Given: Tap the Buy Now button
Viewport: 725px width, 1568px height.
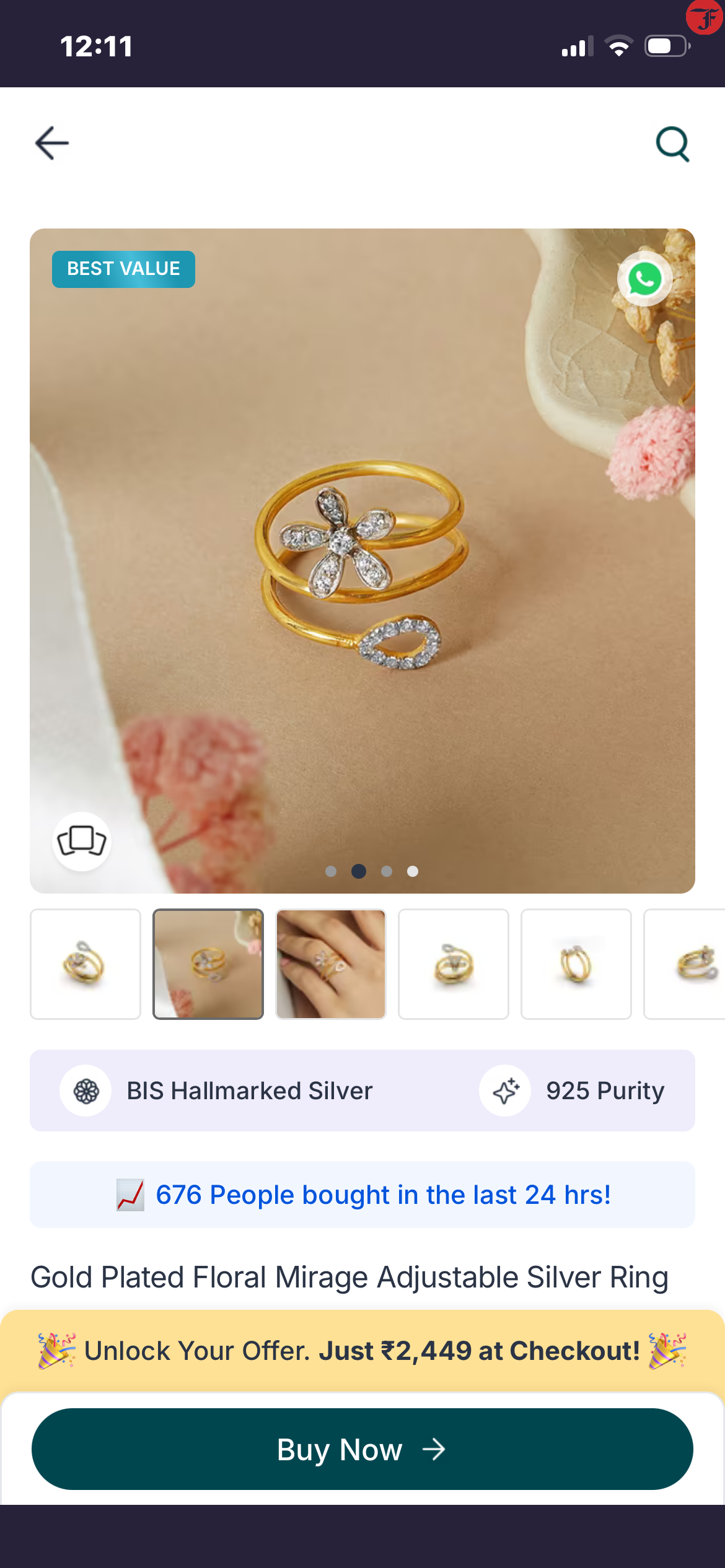Looking at the screenshot, I should (362, 1449).
